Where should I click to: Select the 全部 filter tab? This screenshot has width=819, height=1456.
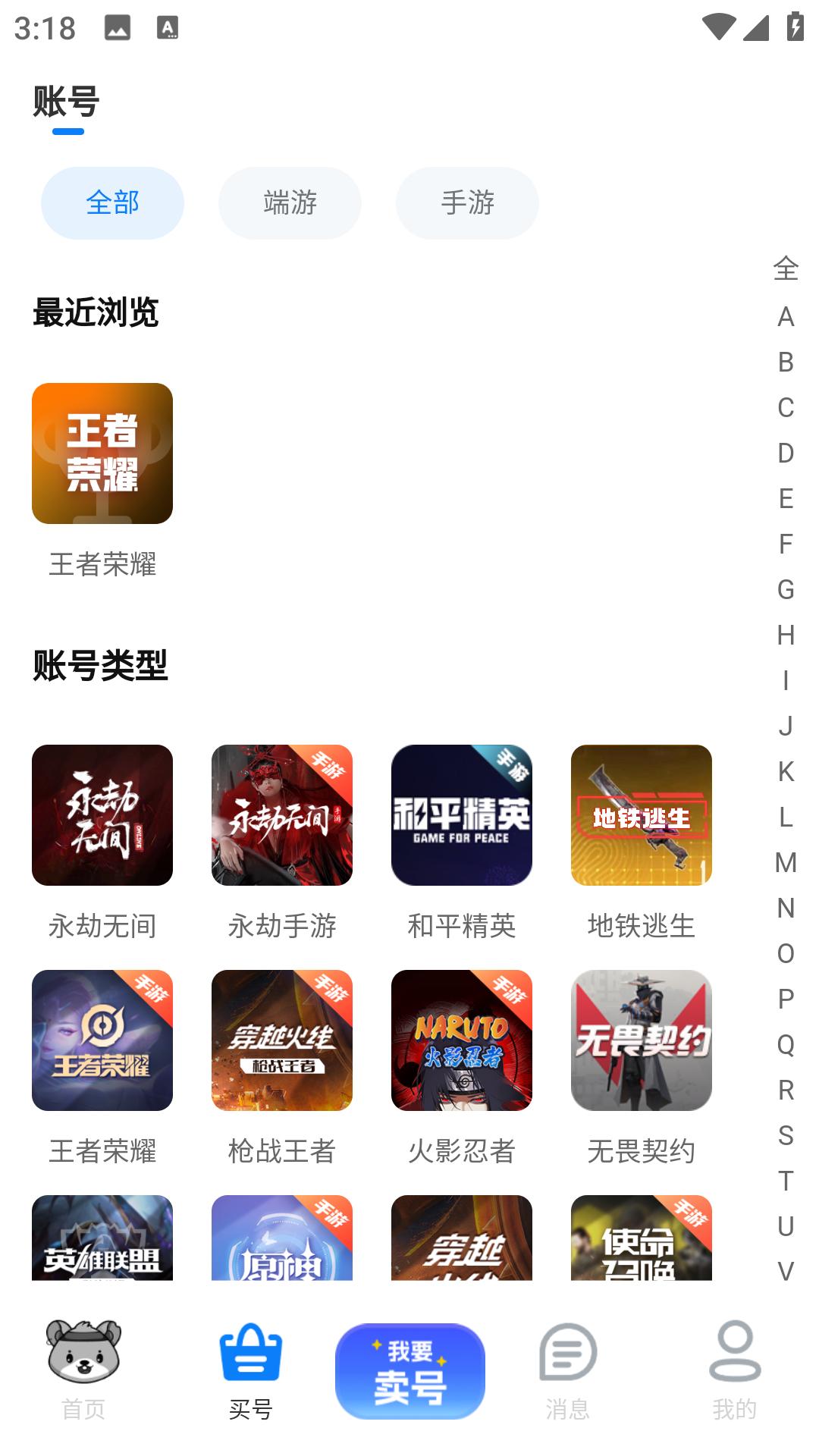click(111, 202)
